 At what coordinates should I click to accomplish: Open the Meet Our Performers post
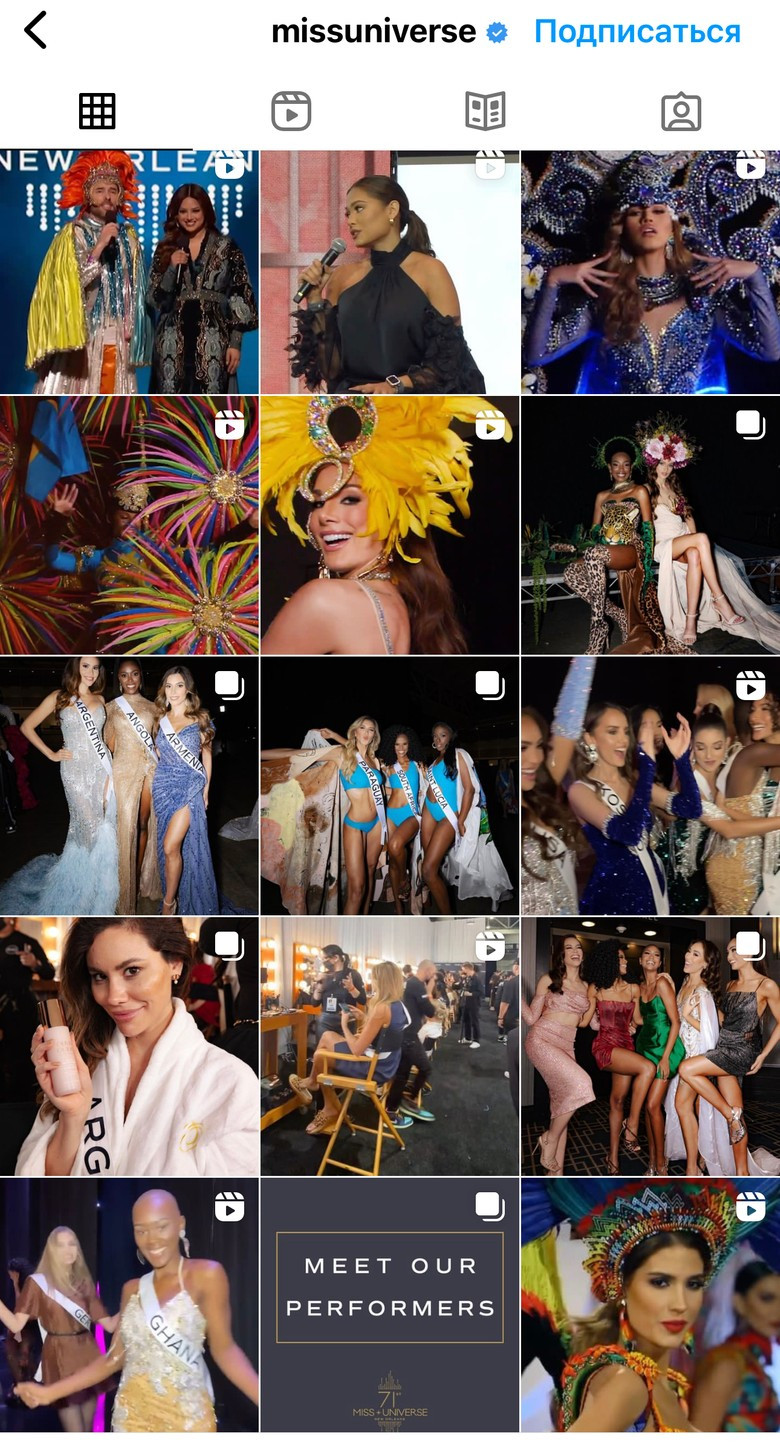(x=390, y=1306)
